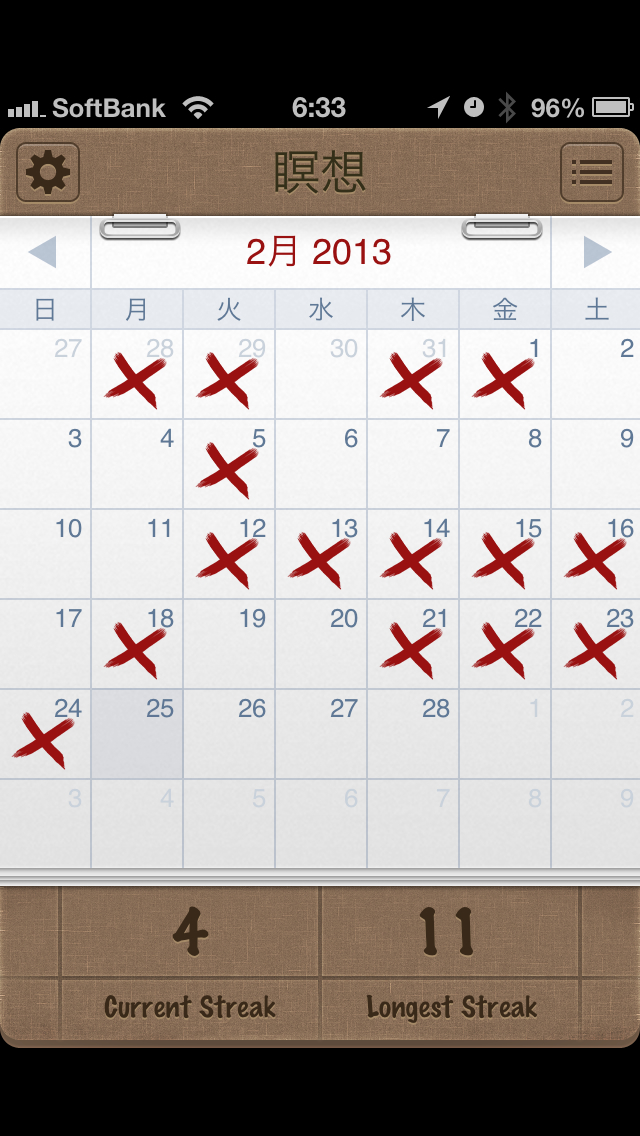Open the settings gear
This screenshot has height=1136, width=640.
(48, 173)
